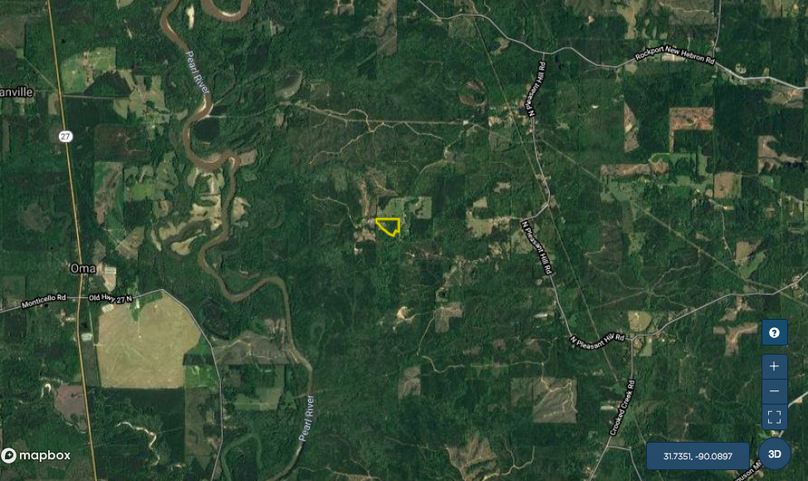Zoom in on the map
Image resolution: width=808 pixels, height=481 pixels.
tap(774, 366)
